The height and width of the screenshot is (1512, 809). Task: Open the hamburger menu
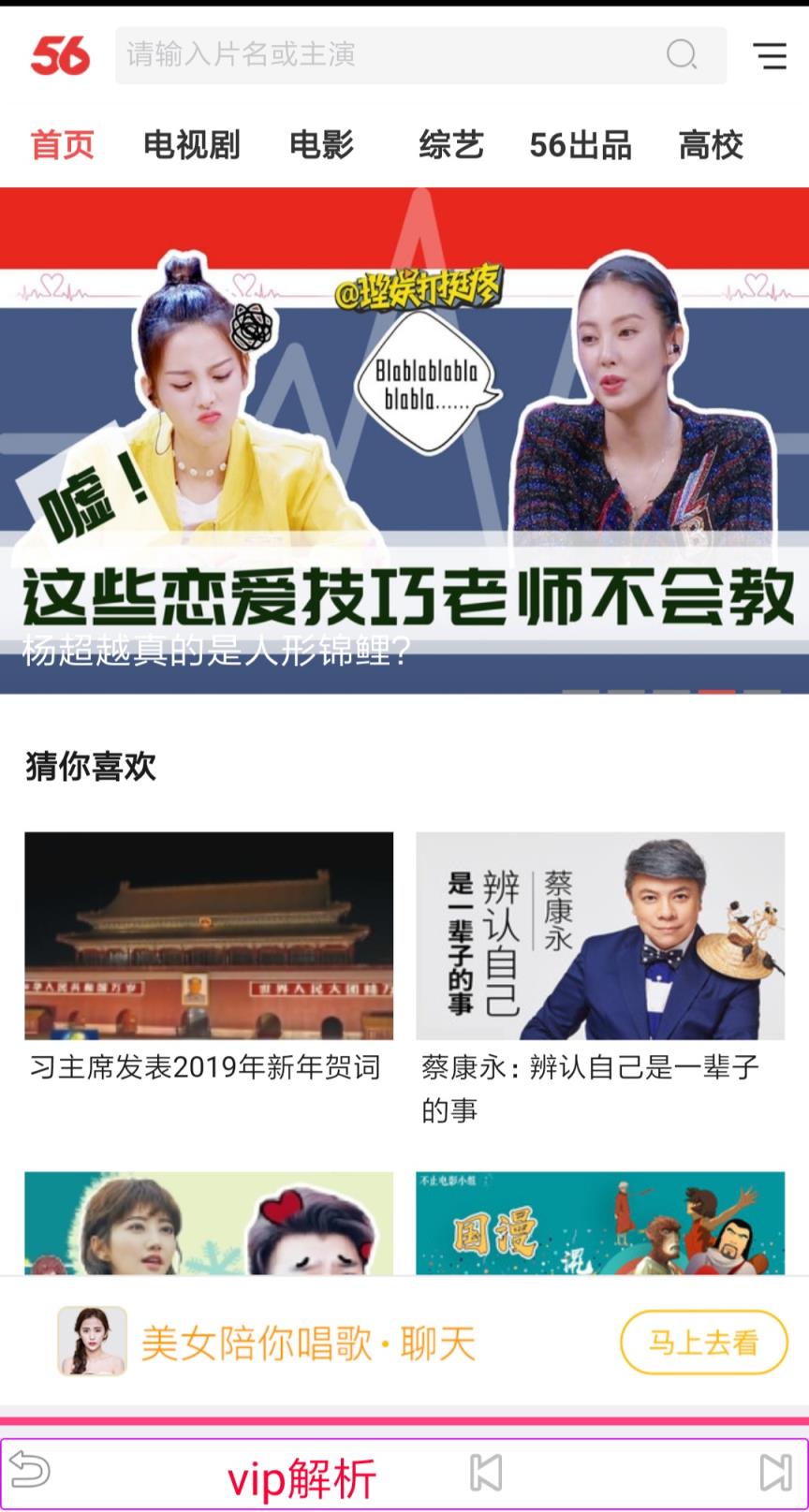[x=770, y=55]
